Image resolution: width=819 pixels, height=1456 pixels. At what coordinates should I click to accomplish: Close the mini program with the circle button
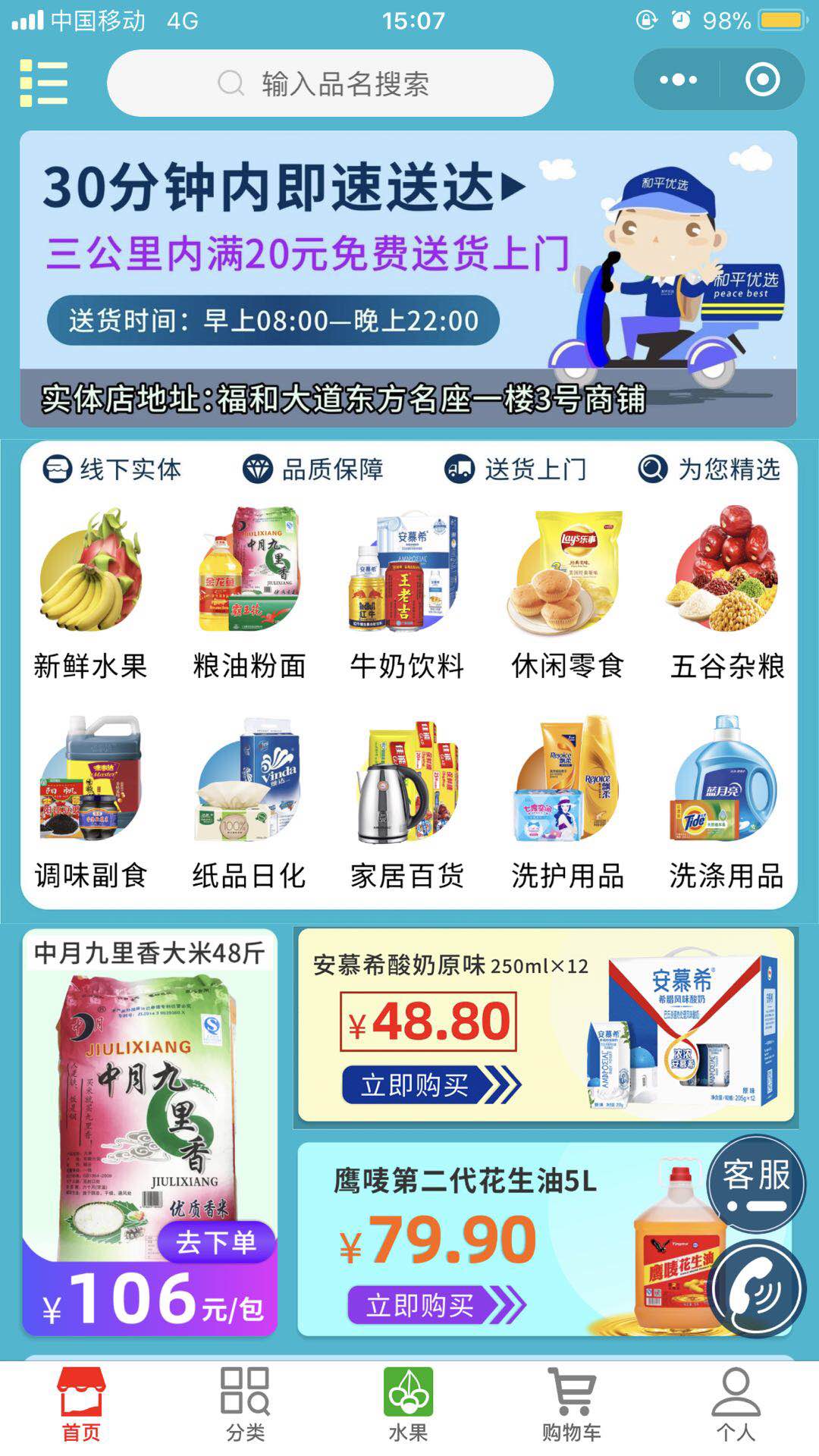(762, 80)
